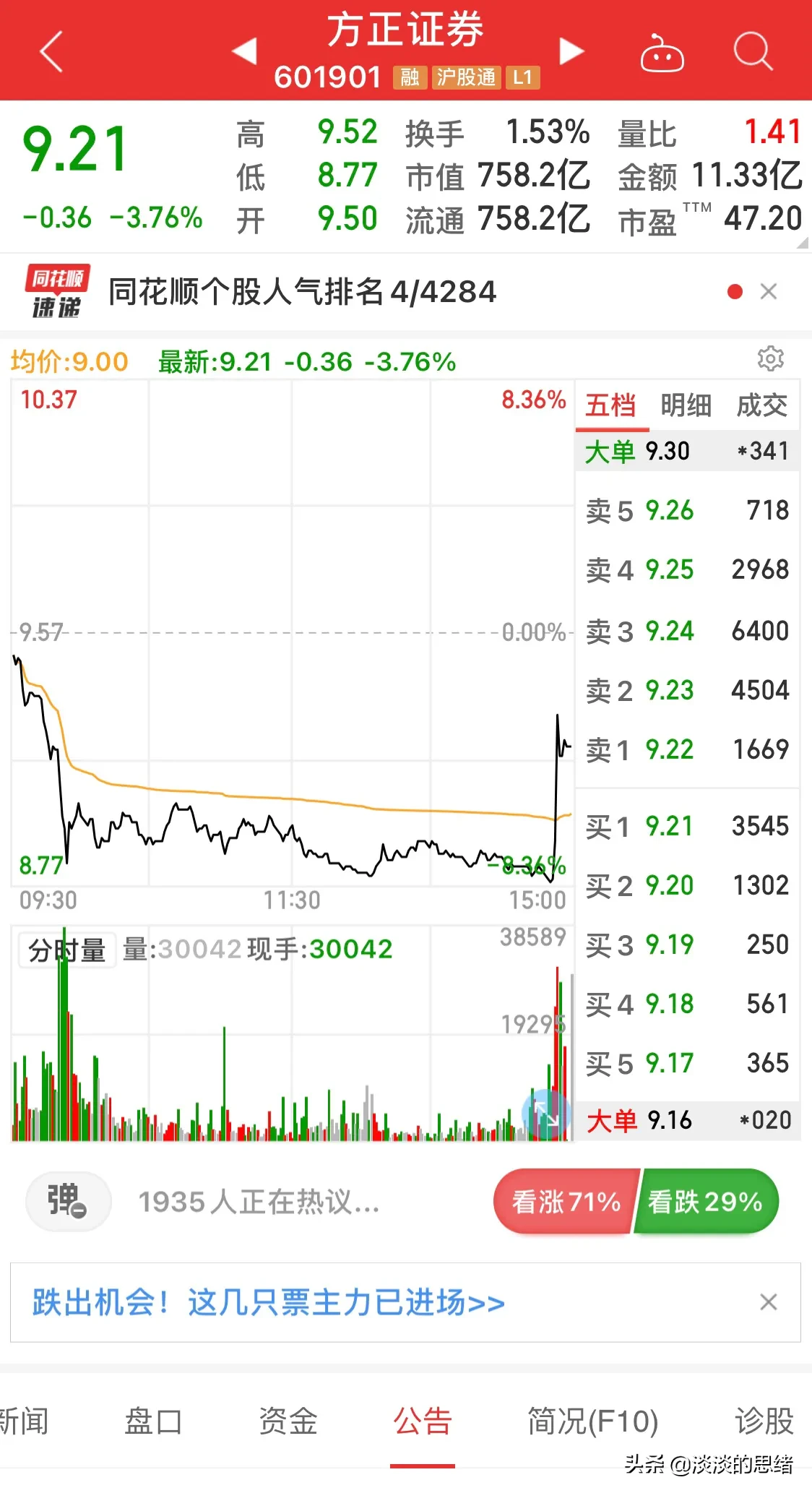Open the robot assistant icon
The image size is (812, 1493).
(x=662, y=53)
